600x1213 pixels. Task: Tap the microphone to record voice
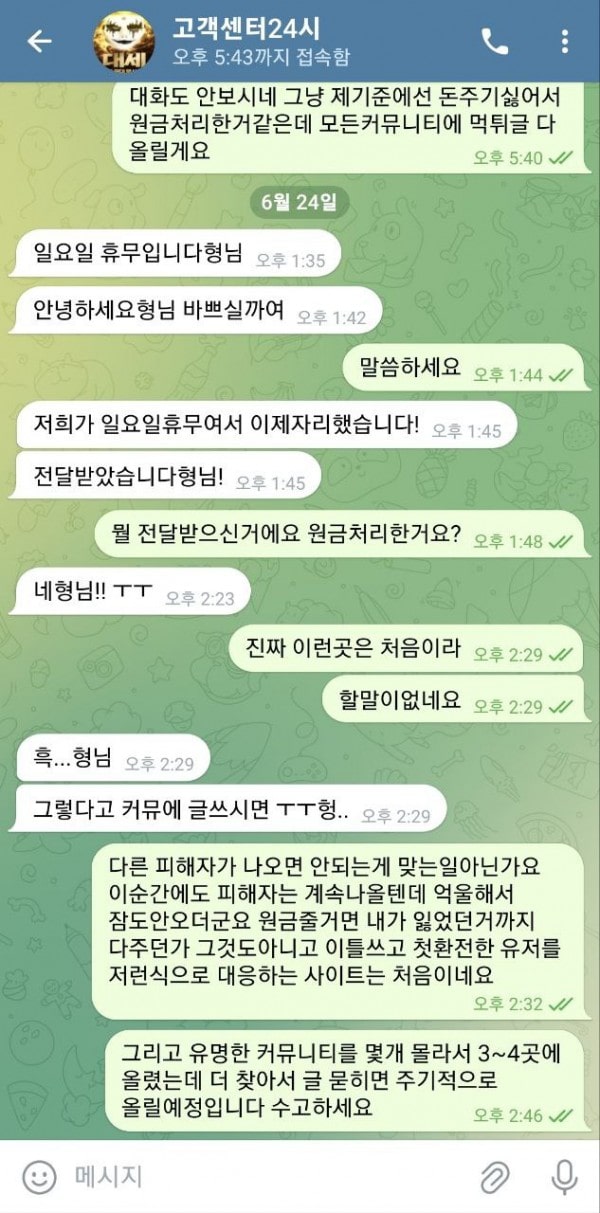coord(565,1177)
